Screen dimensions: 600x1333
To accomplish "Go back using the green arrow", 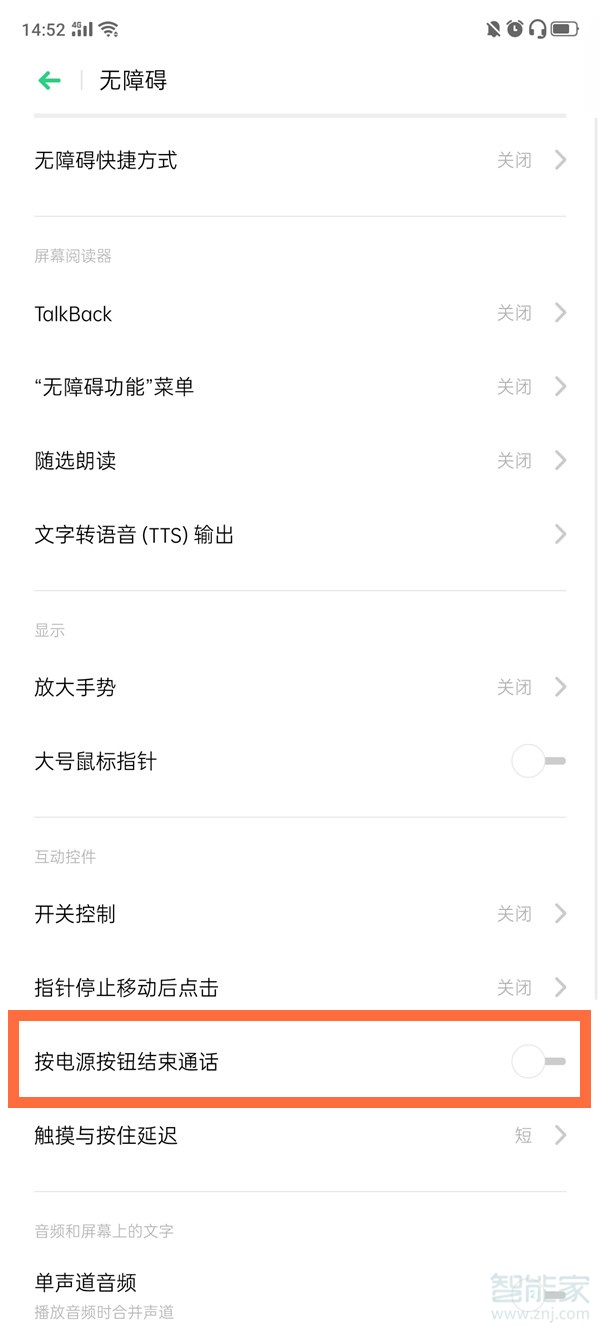I will coord(49,81).
